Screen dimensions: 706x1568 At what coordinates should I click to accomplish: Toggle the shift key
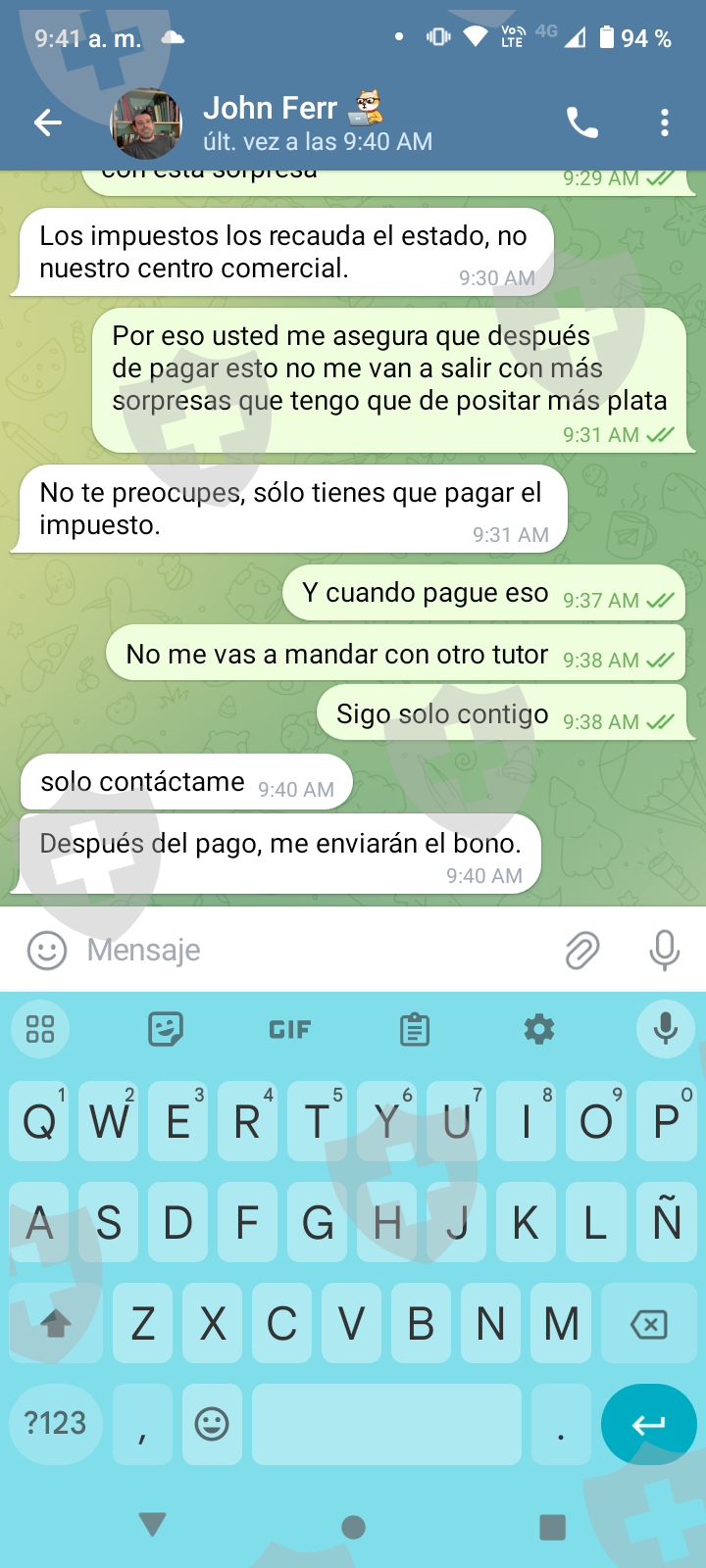point(56,1325)
